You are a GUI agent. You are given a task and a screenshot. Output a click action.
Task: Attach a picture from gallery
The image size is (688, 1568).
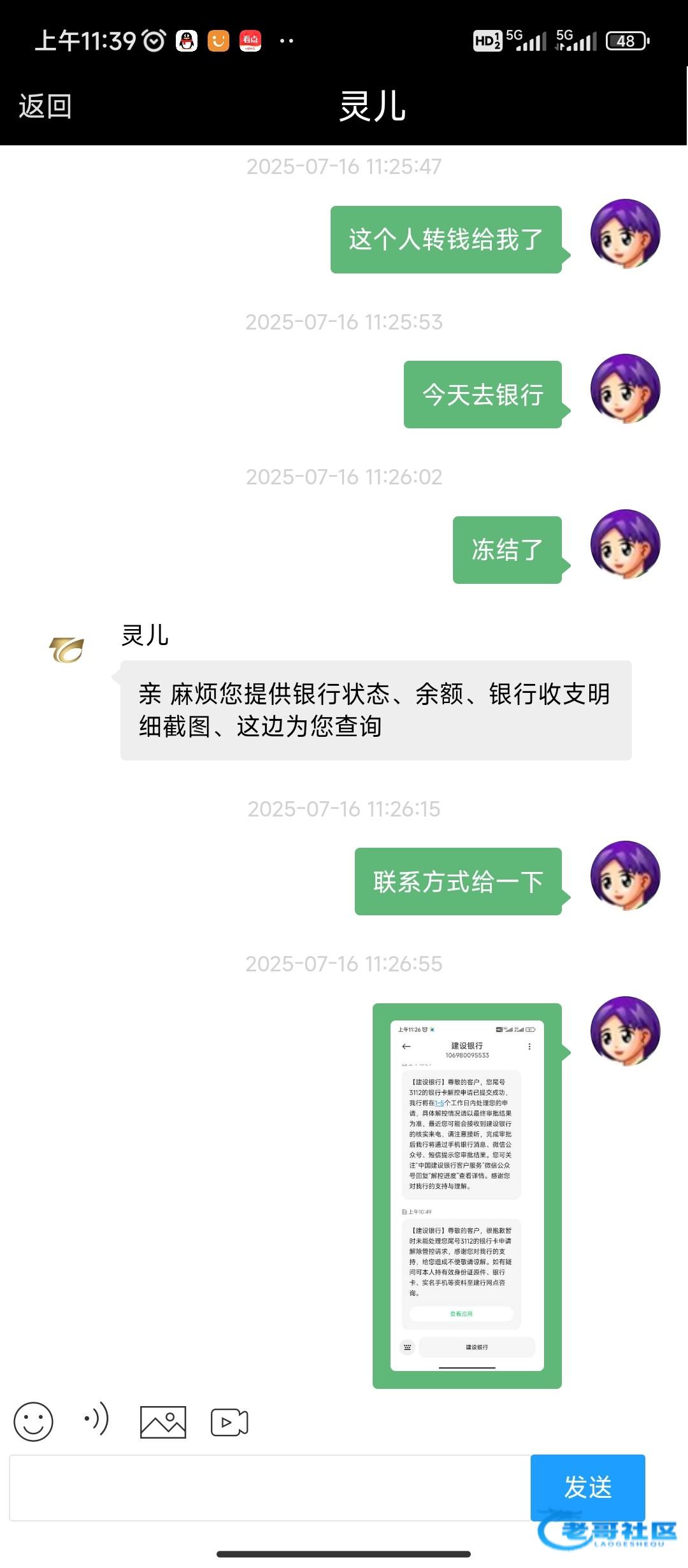pos(163,1421)
